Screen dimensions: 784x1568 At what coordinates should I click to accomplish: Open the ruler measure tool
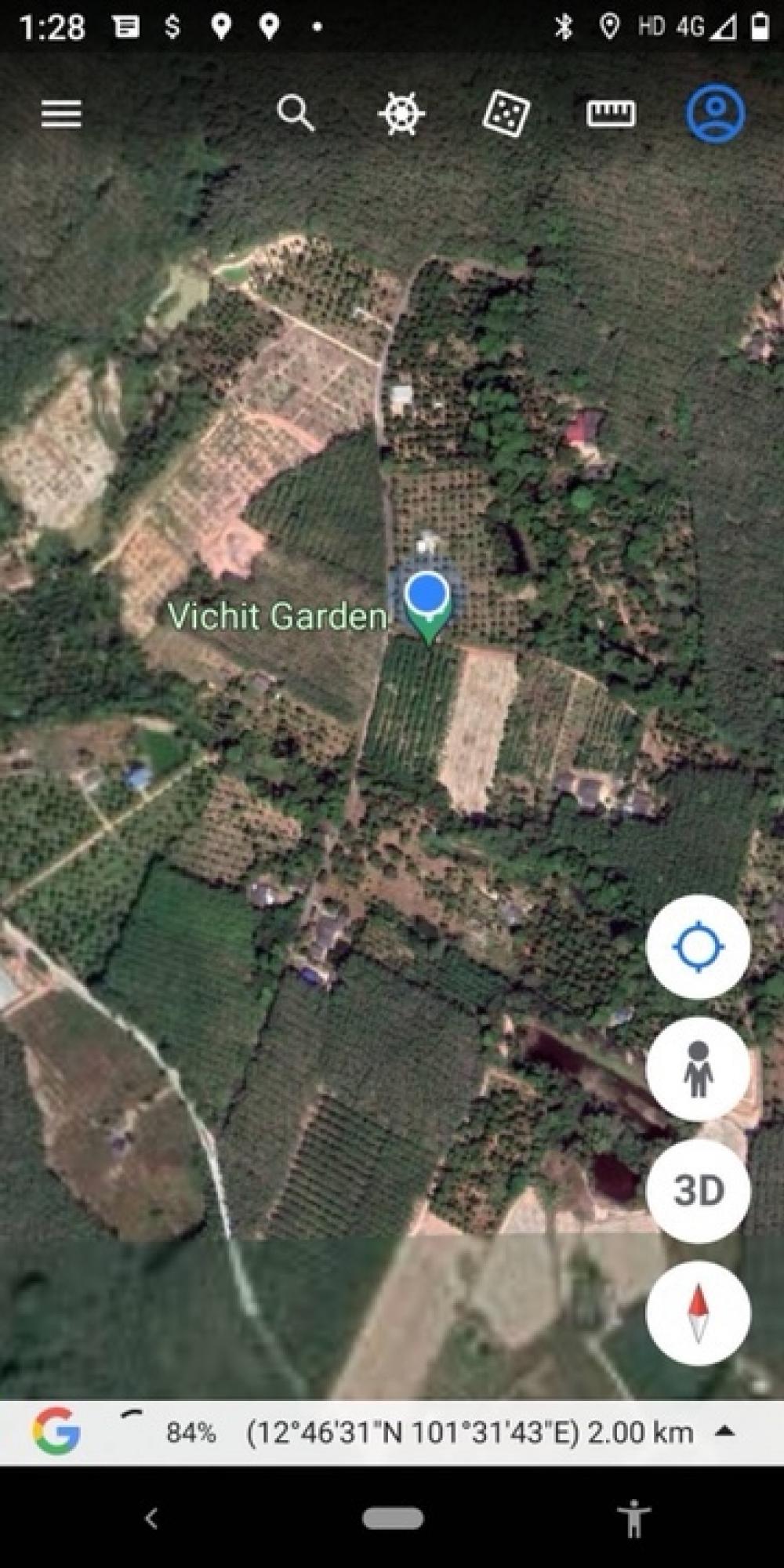click(611, 114)
